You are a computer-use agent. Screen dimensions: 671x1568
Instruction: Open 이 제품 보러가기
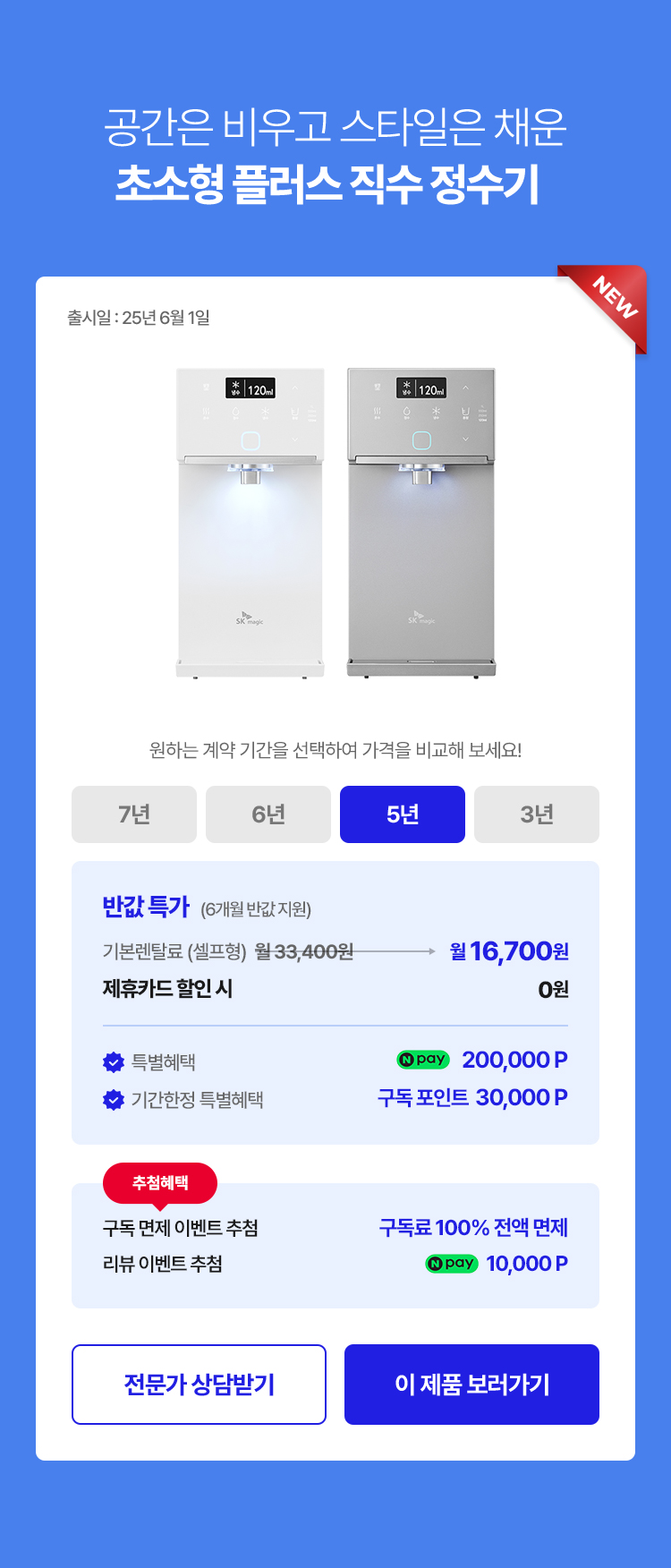pyautogui.click(x=471, y=1385)
